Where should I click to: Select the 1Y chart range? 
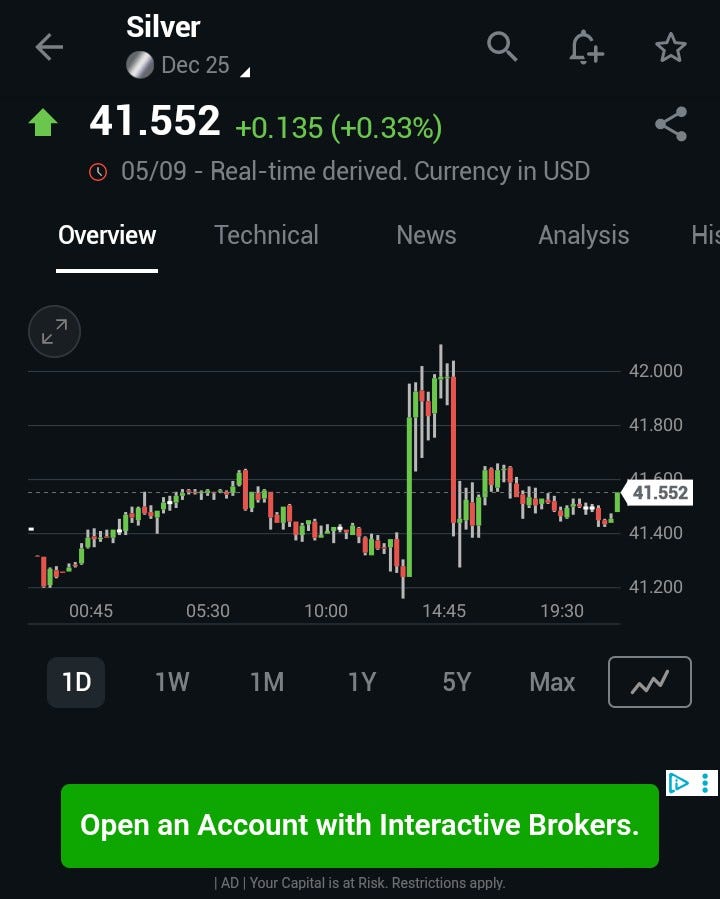coord(362,682)
